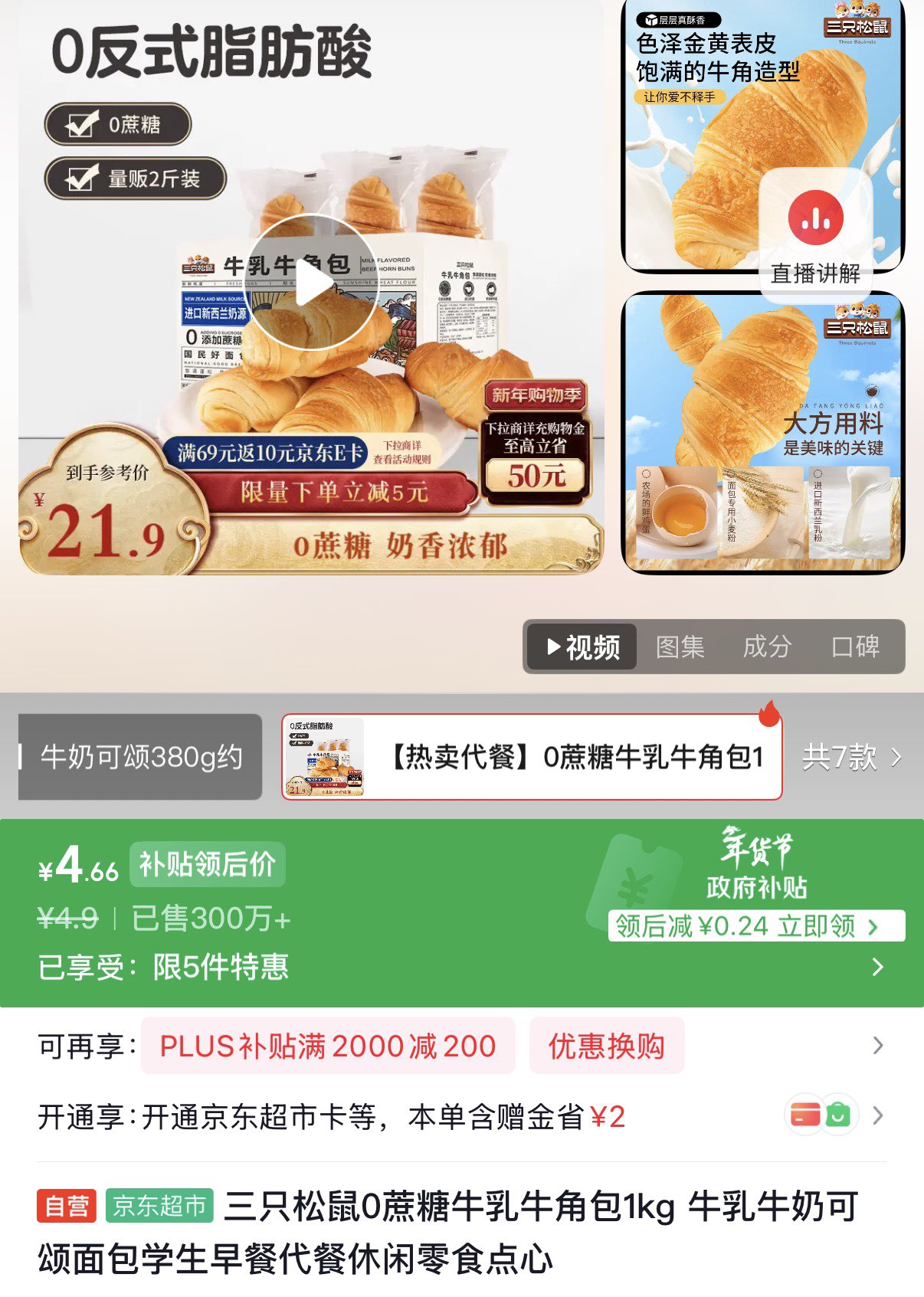Claim the 领后减¥0.24 立即领 subsidy

(x=755, y=926)
